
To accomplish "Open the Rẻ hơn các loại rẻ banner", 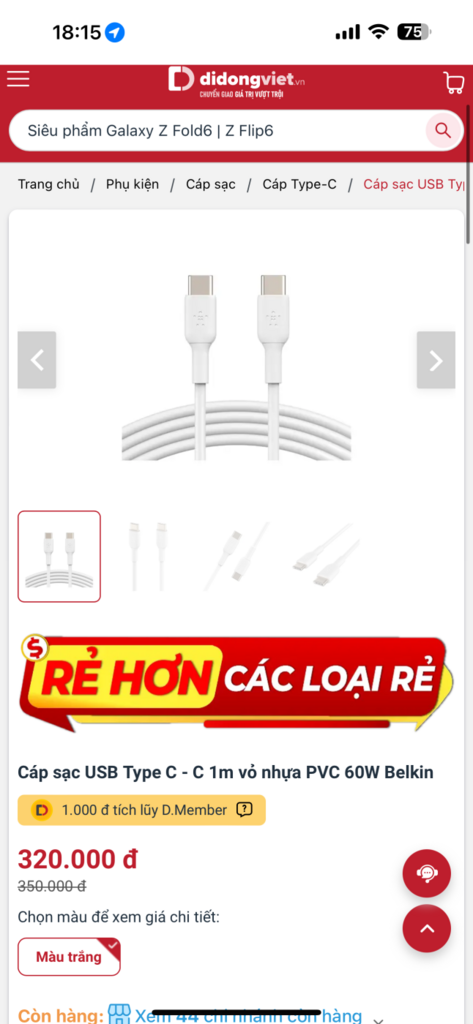I will tap(236, 682).
